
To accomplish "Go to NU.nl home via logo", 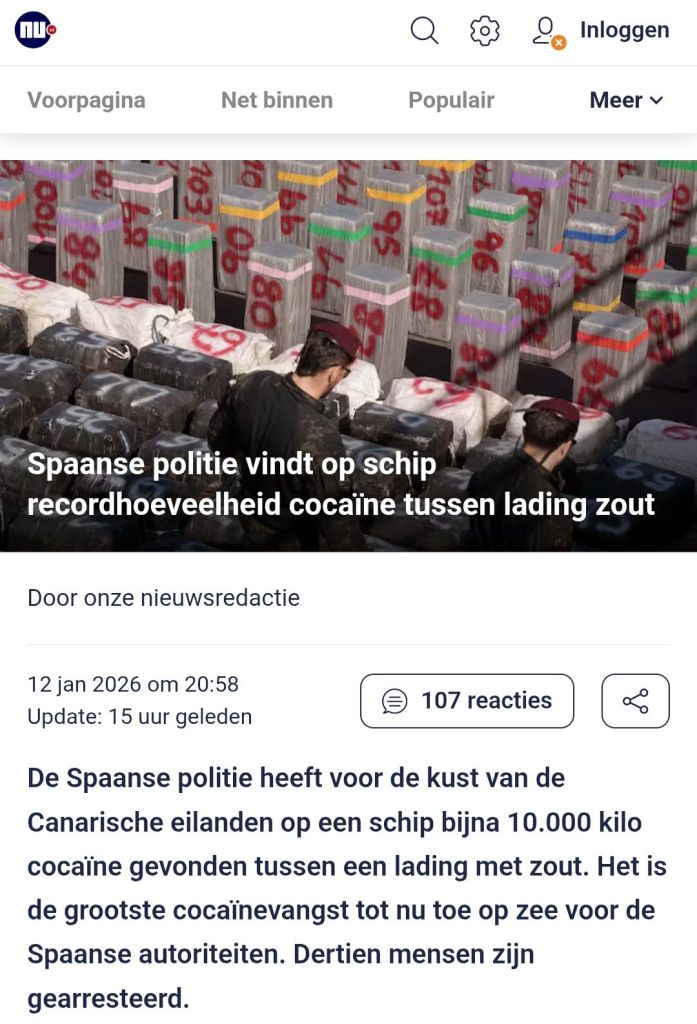I will (35, 30).
